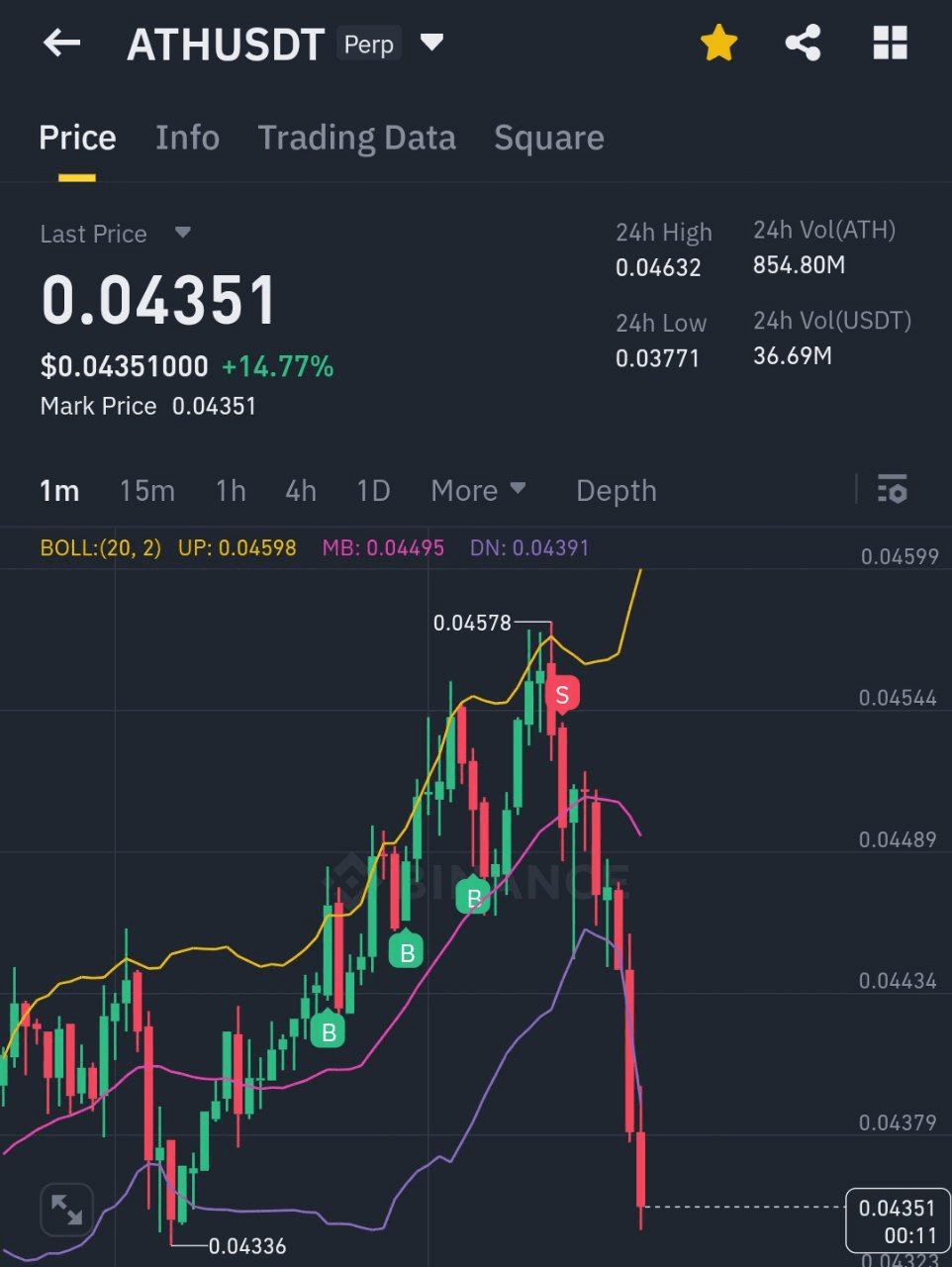Switch to the Trading Data tab
The width and height of the screenshot is (952, 1267).
click(x=356, y=138)
